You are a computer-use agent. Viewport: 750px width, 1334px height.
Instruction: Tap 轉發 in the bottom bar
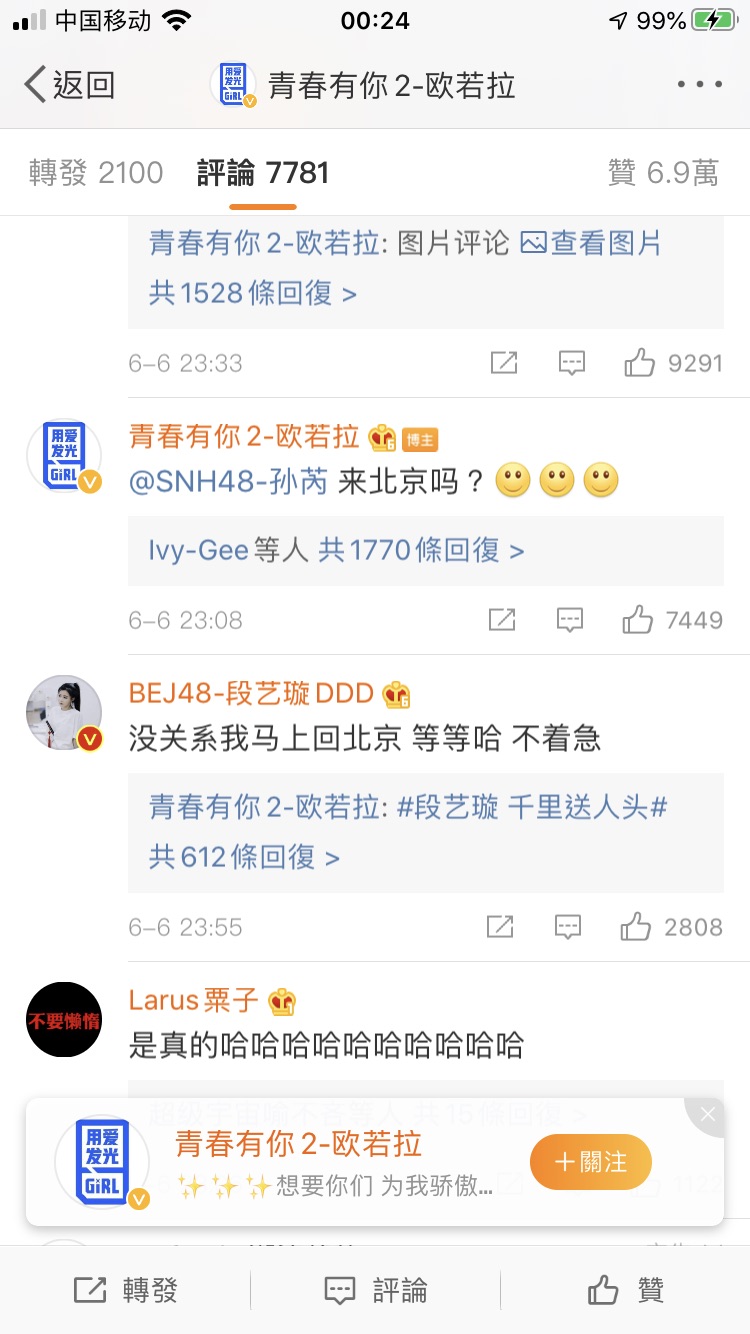click(125, 1290)
